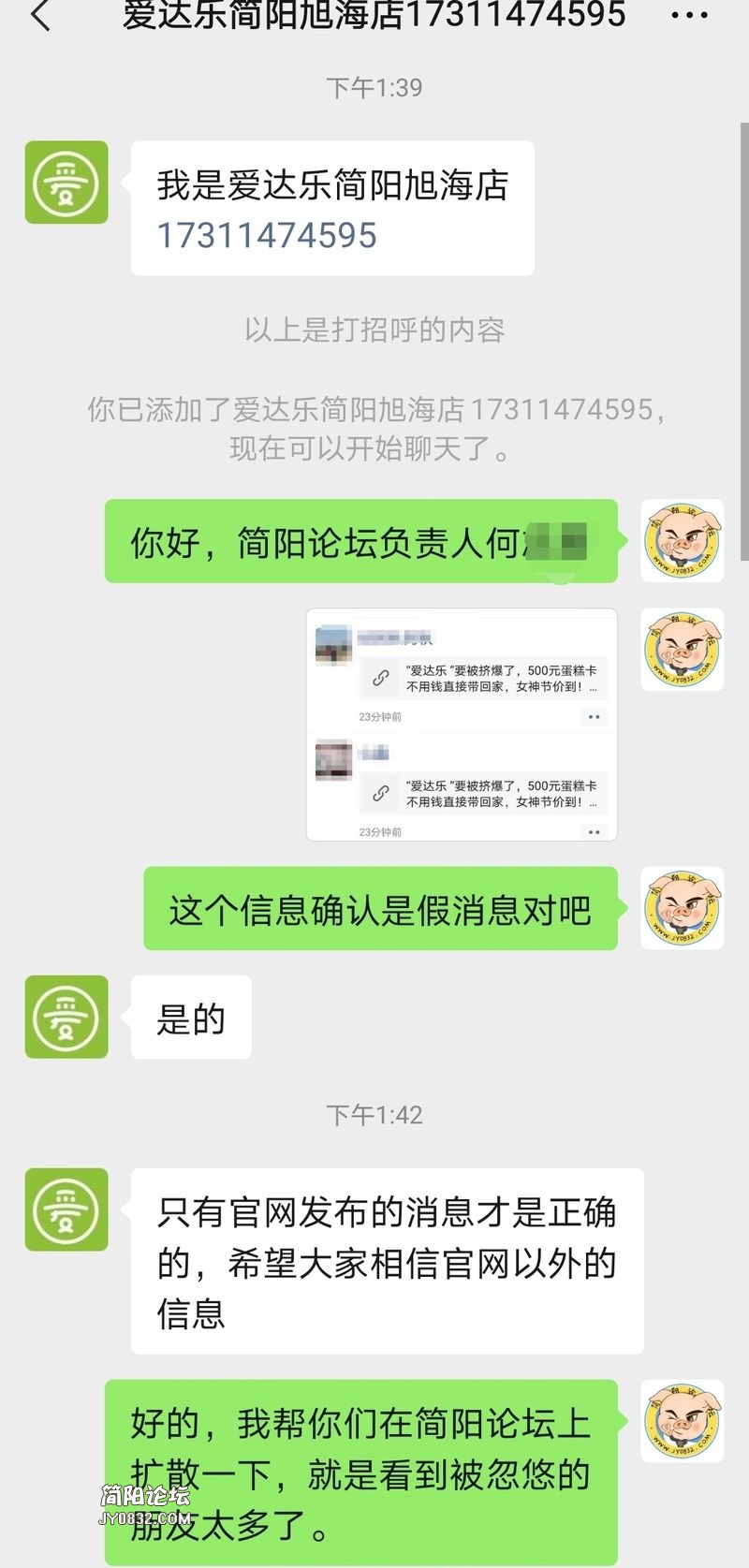Open the chat's three-dot overflow menu
The width and height of the screenshot is (749, 1568).
690,16
